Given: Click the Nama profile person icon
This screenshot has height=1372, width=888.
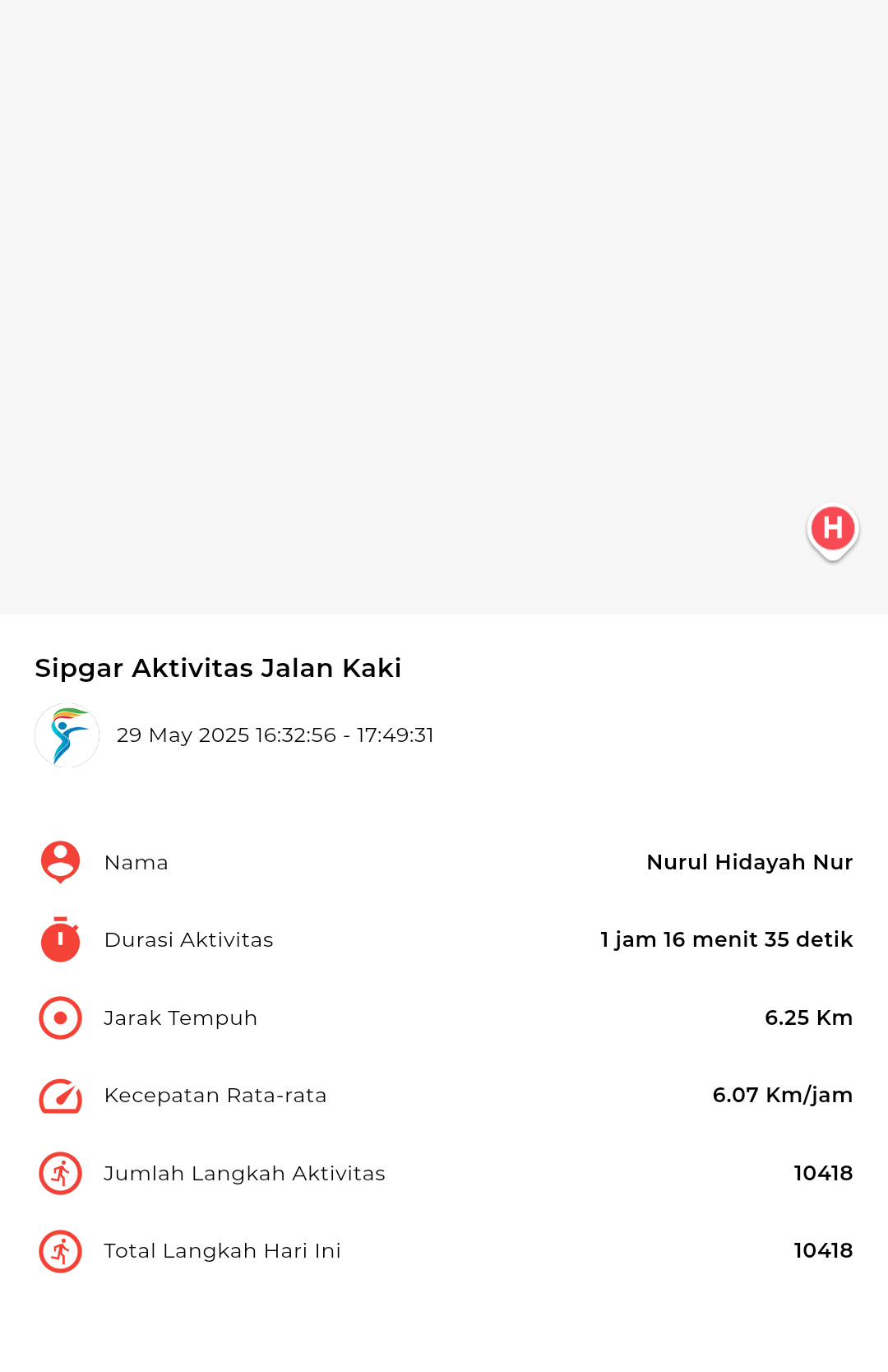Looking at the screenshot, I should tap(58, 862).
